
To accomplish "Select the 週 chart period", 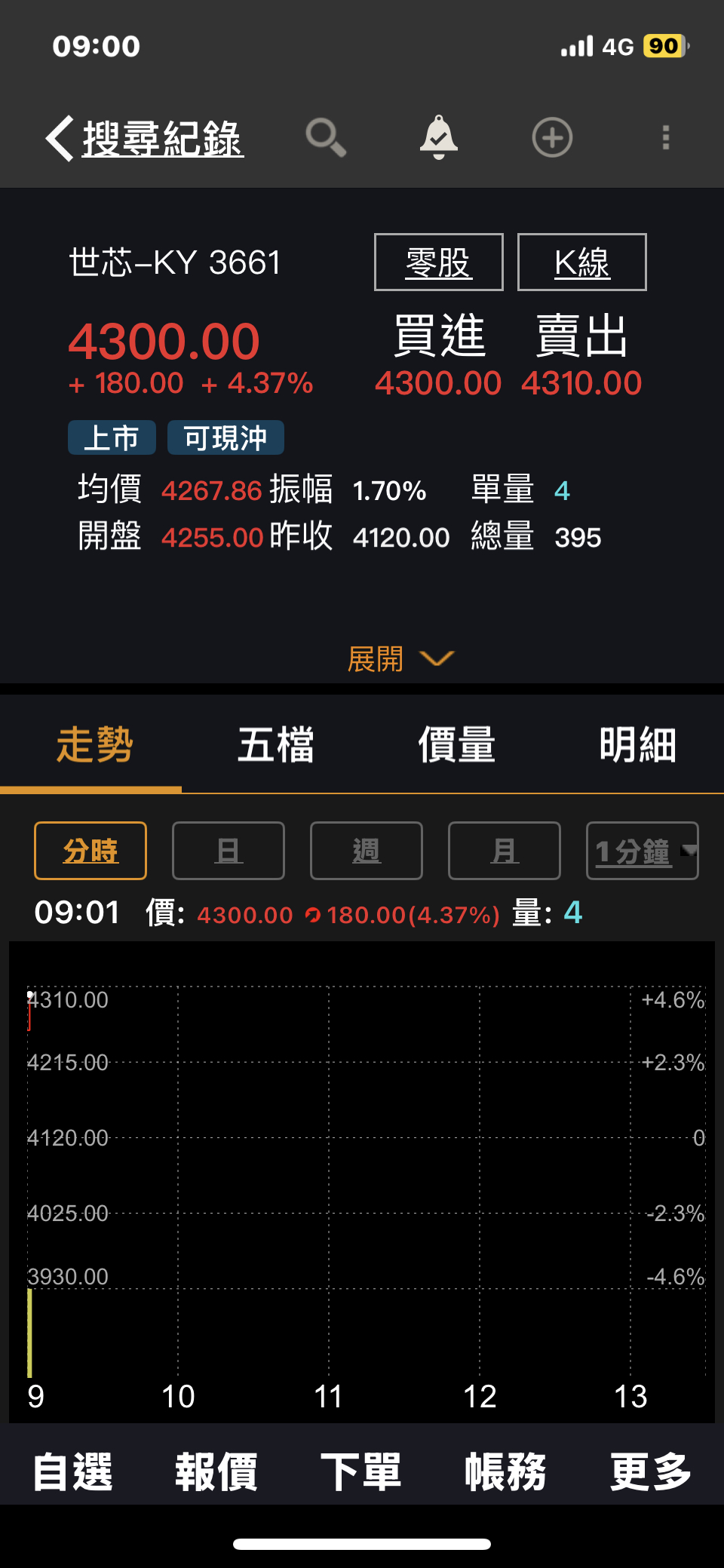I will point(367,851).
